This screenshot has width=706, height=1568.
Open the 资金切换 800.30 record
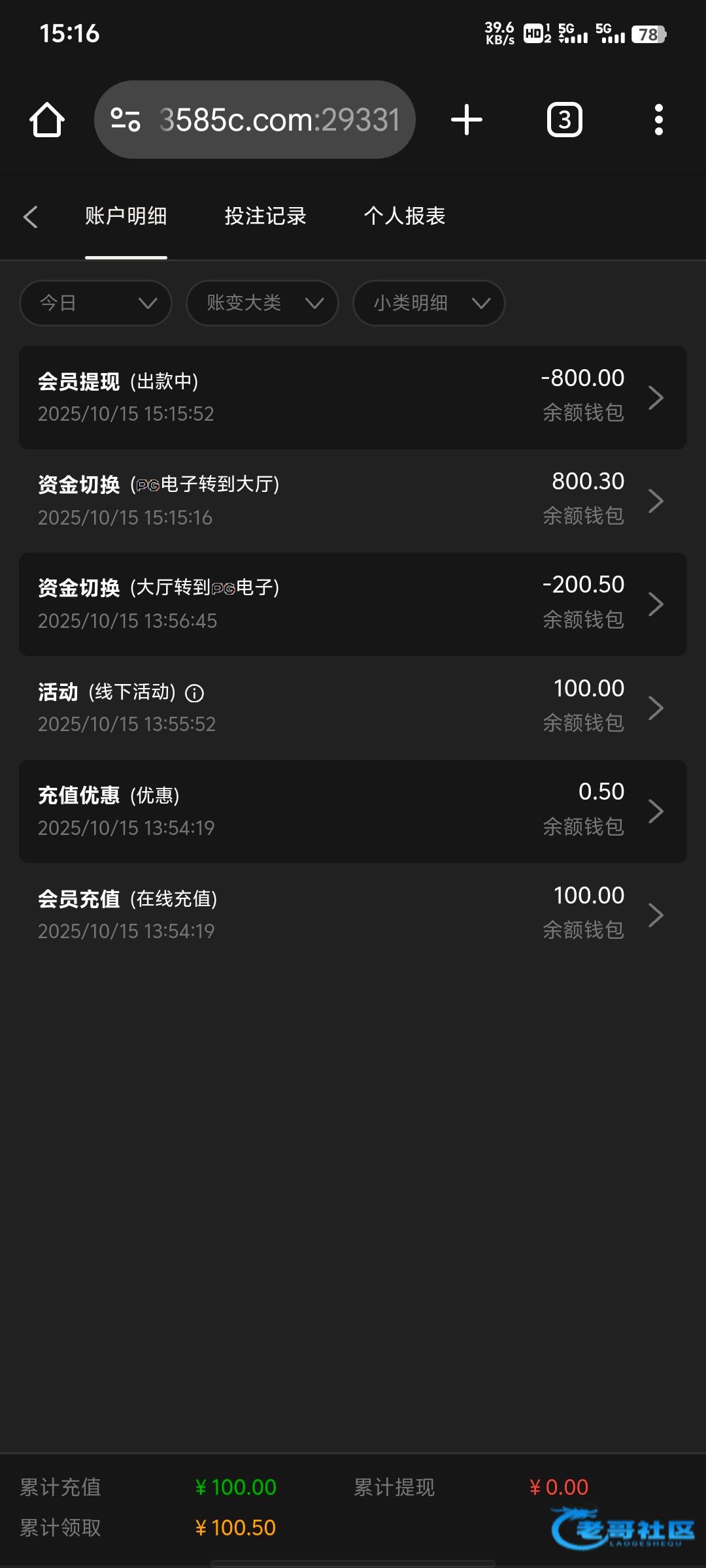[353, 500]
